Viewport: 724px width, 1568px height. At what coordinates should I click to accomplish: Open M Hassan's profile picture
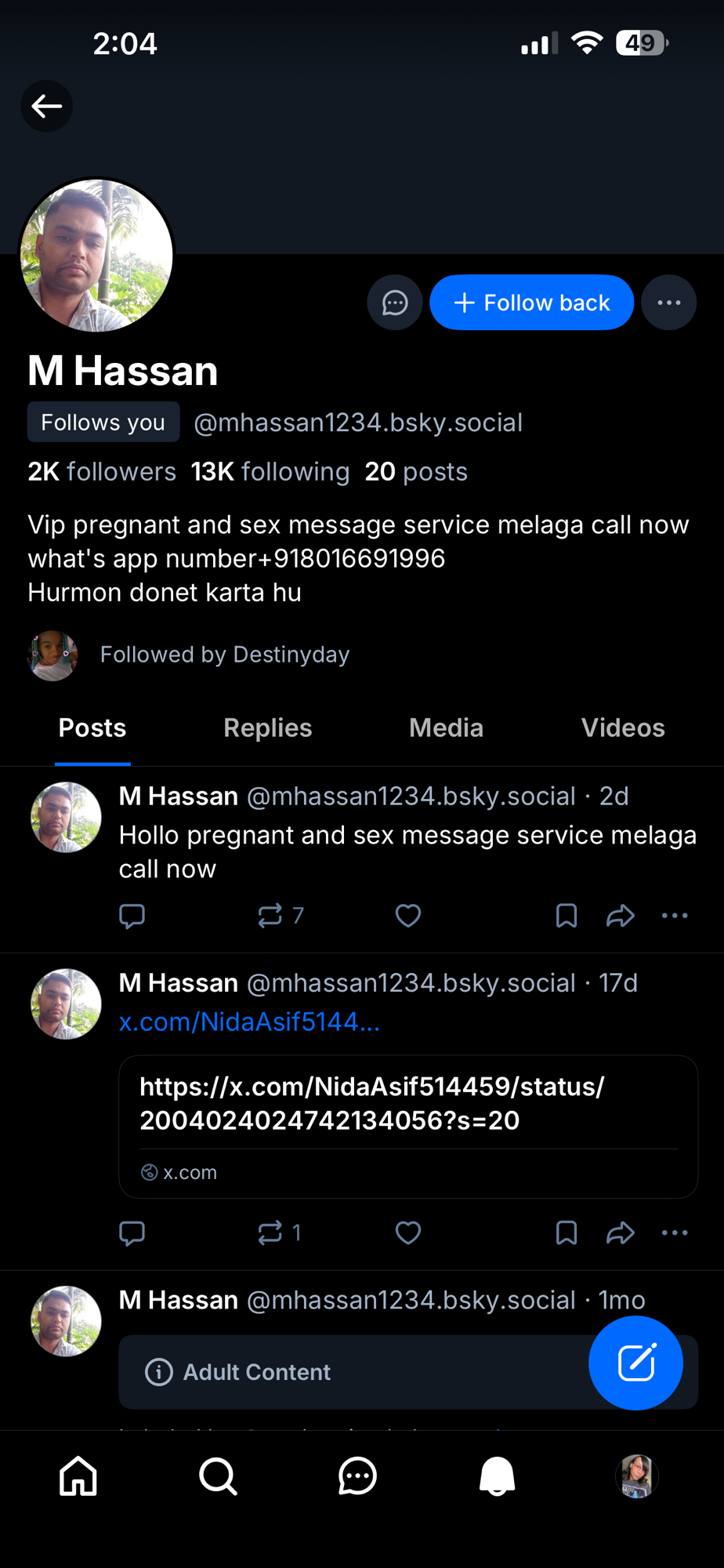[x=96, y=256]
